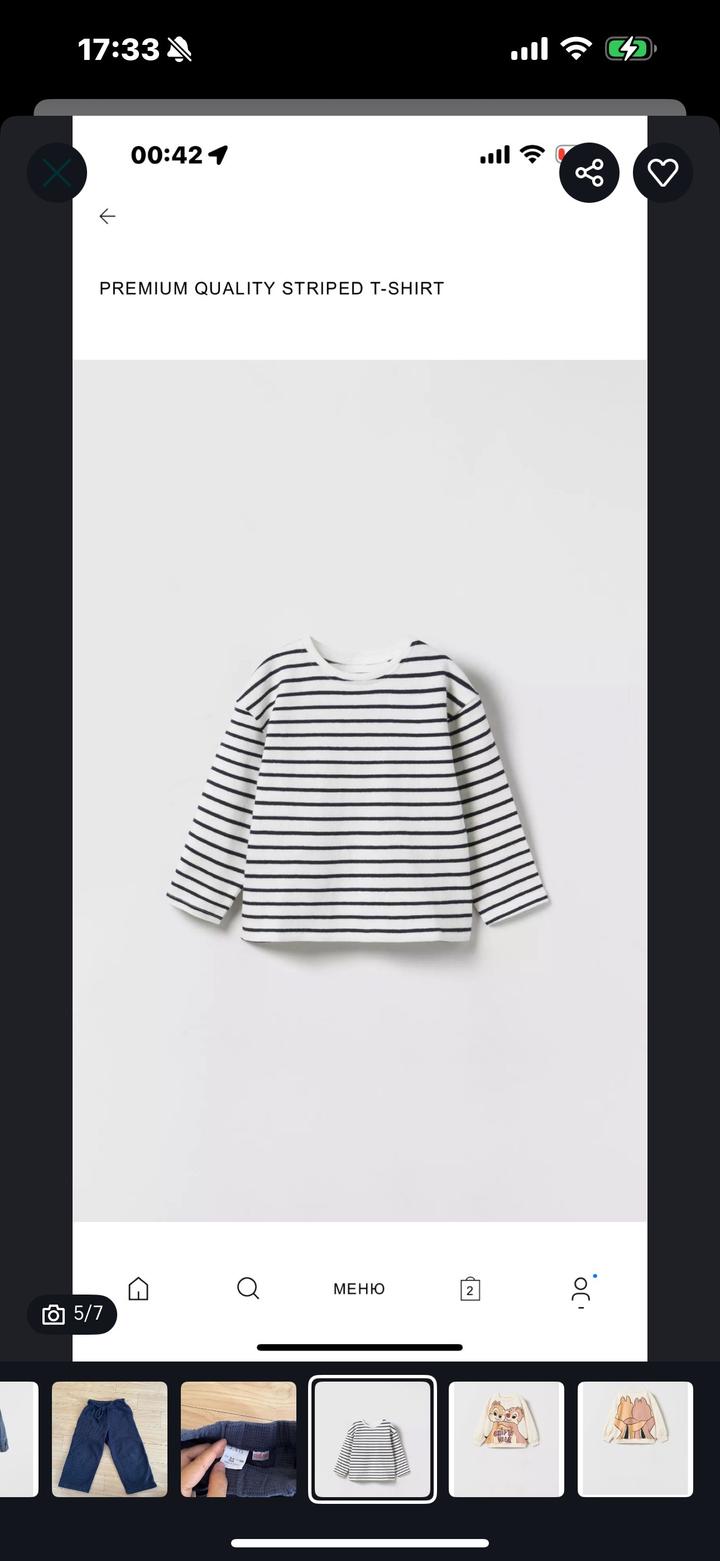Open the navy pants photo thumbnail

109,1439
